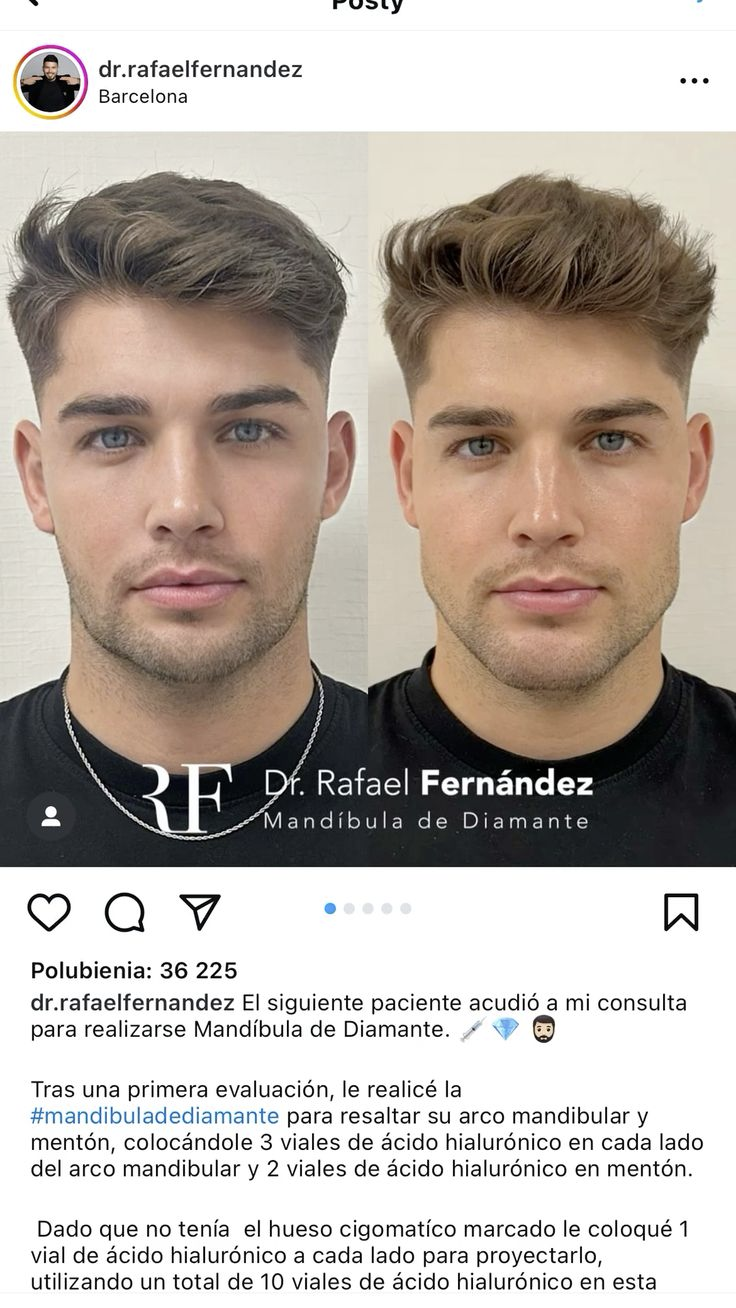
Task: Save the post with bookmark icon
Action: click(x=681, y=911)
